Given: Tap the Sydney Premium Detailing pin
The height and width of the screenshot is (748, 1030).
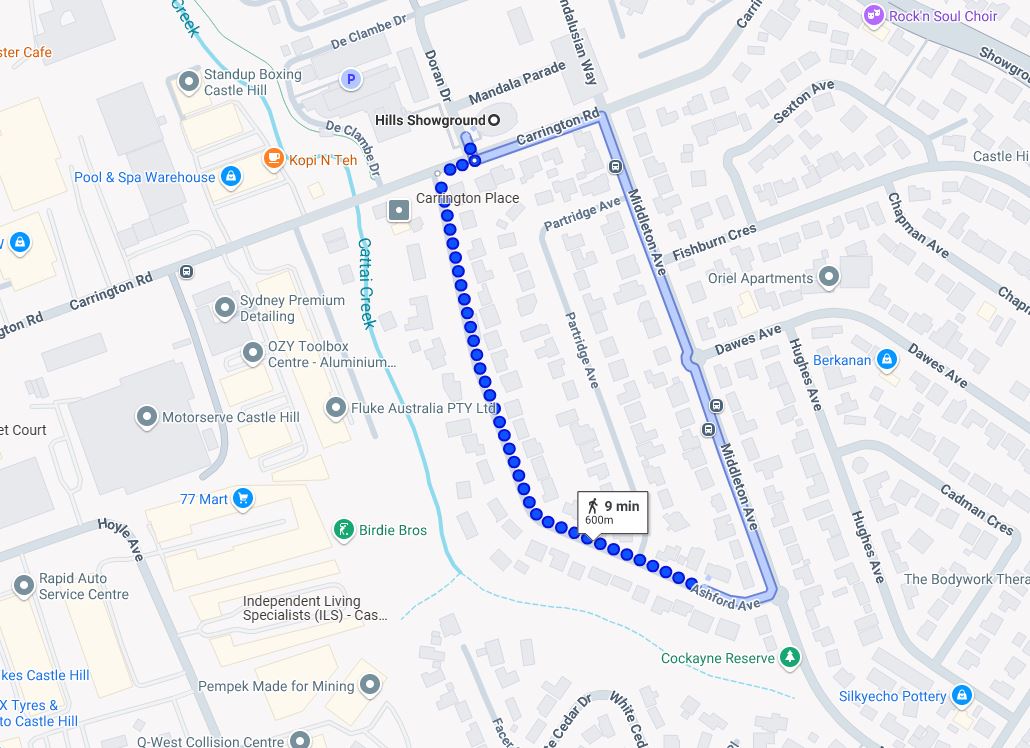Looking at the screenshot, I should point(224,308).
